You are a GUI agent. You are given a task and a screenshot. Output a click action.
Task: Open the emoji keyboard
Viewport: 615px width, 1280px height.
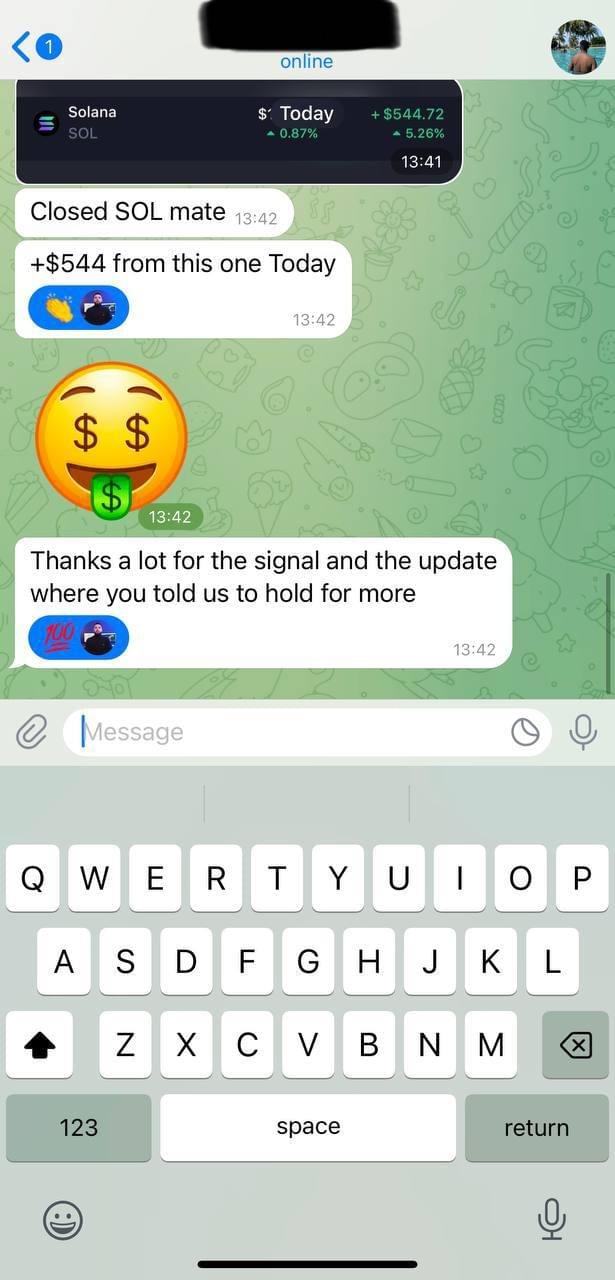[63, 1220]
